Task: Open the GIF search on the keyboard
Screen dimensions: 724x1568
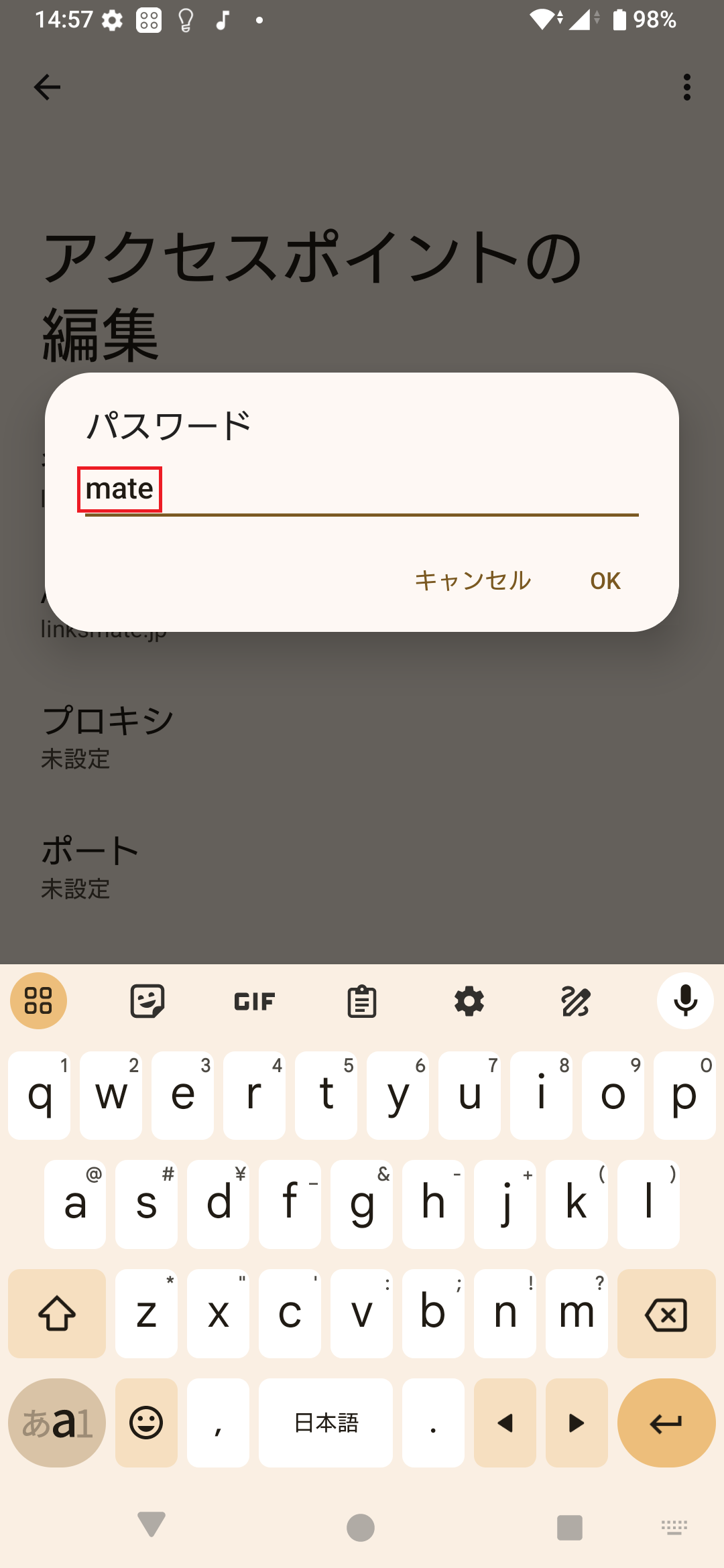Action: tap(254, 1001)
